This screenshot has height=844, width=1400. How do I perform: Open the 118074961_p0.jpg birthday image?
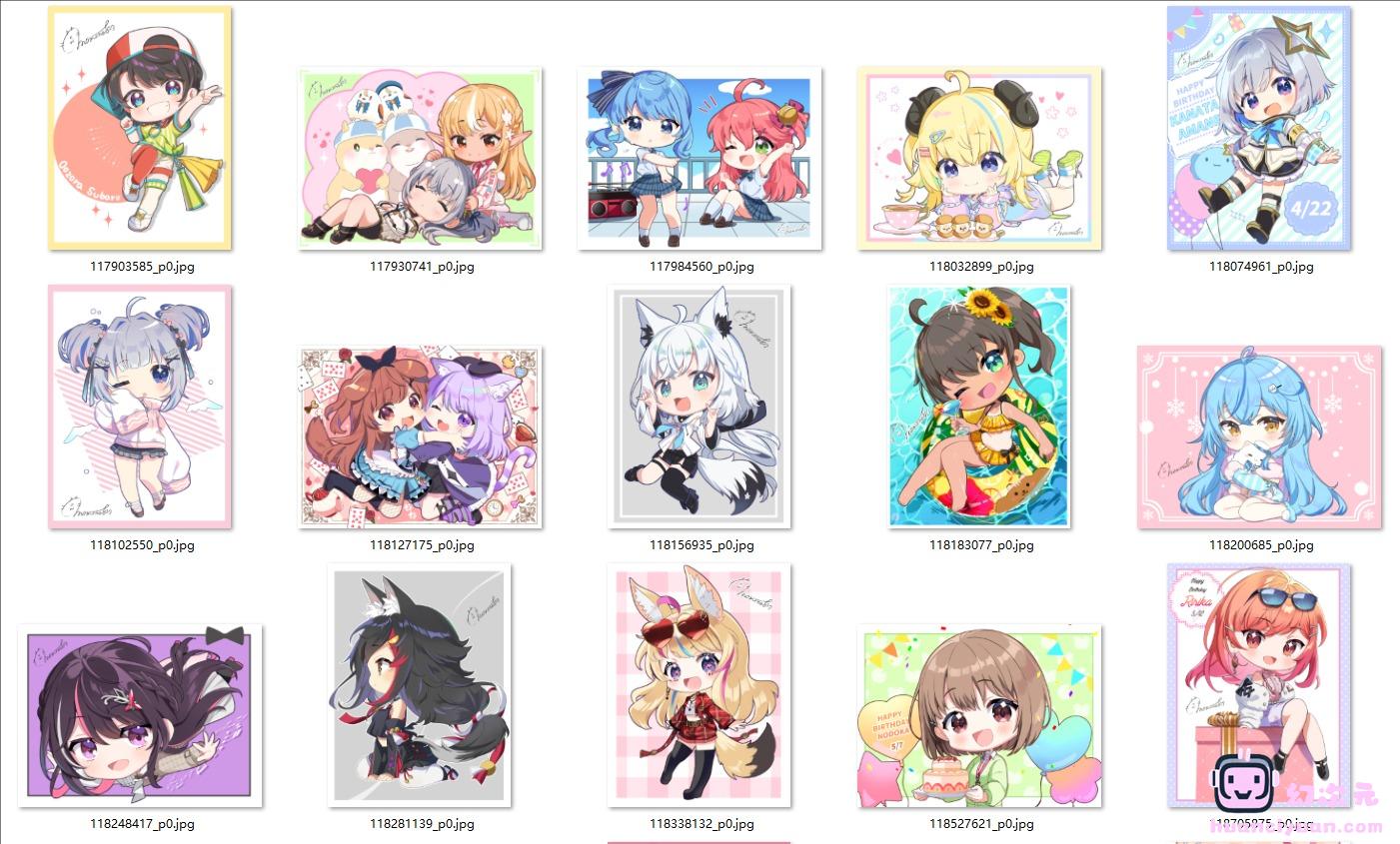click(x=1259, y=128)
